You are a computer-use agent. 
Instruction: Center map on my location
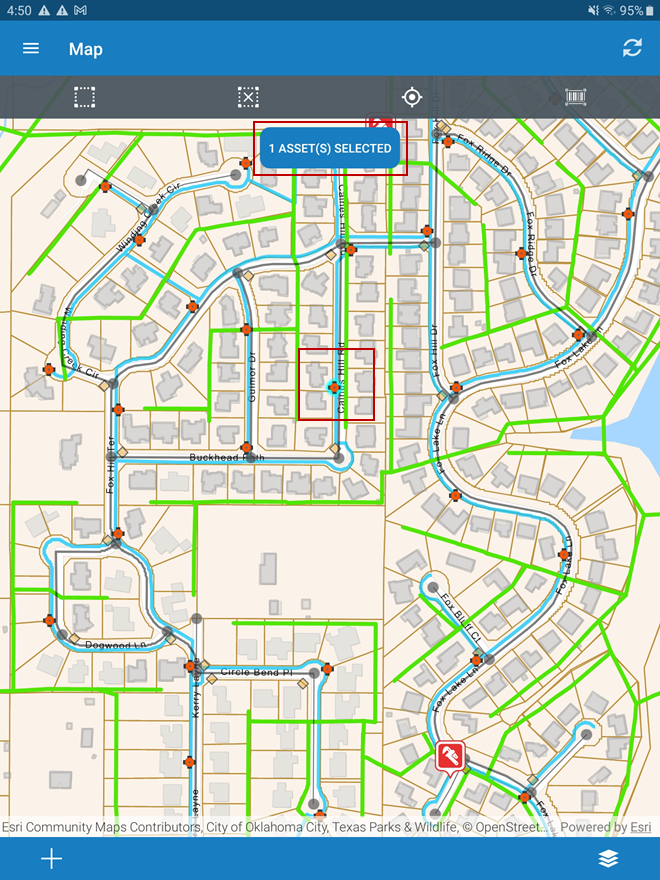pos(411,97)
